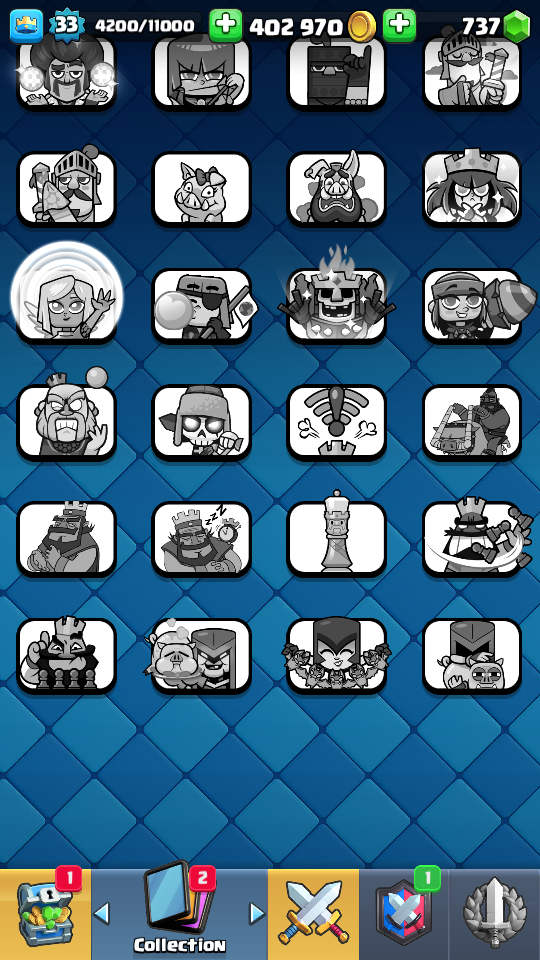
Task: Open the Shop chest tab
Action: [x=45, y=914]
